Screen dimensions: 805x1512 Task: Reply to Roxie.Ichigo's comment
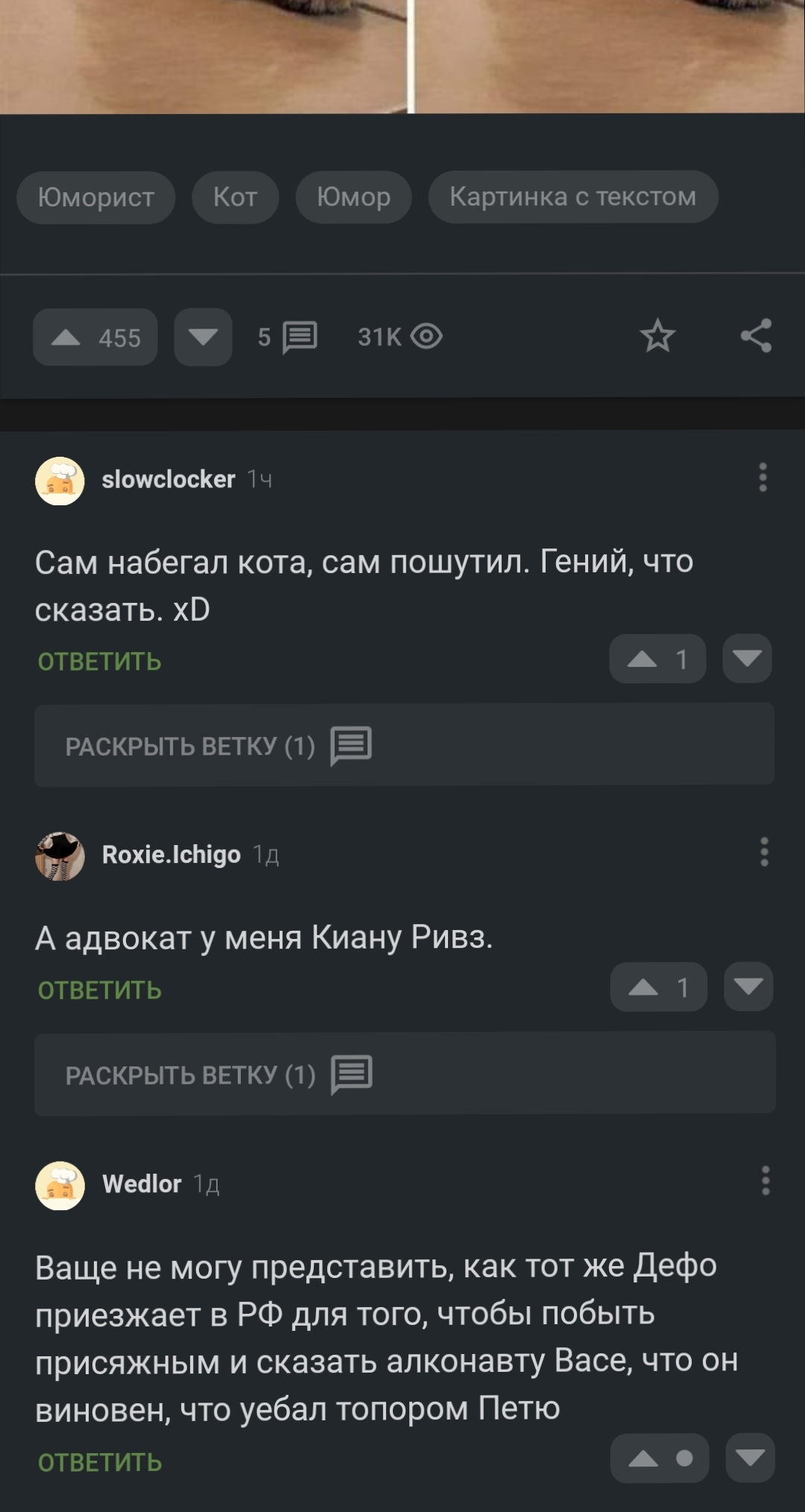click(100, 990)
